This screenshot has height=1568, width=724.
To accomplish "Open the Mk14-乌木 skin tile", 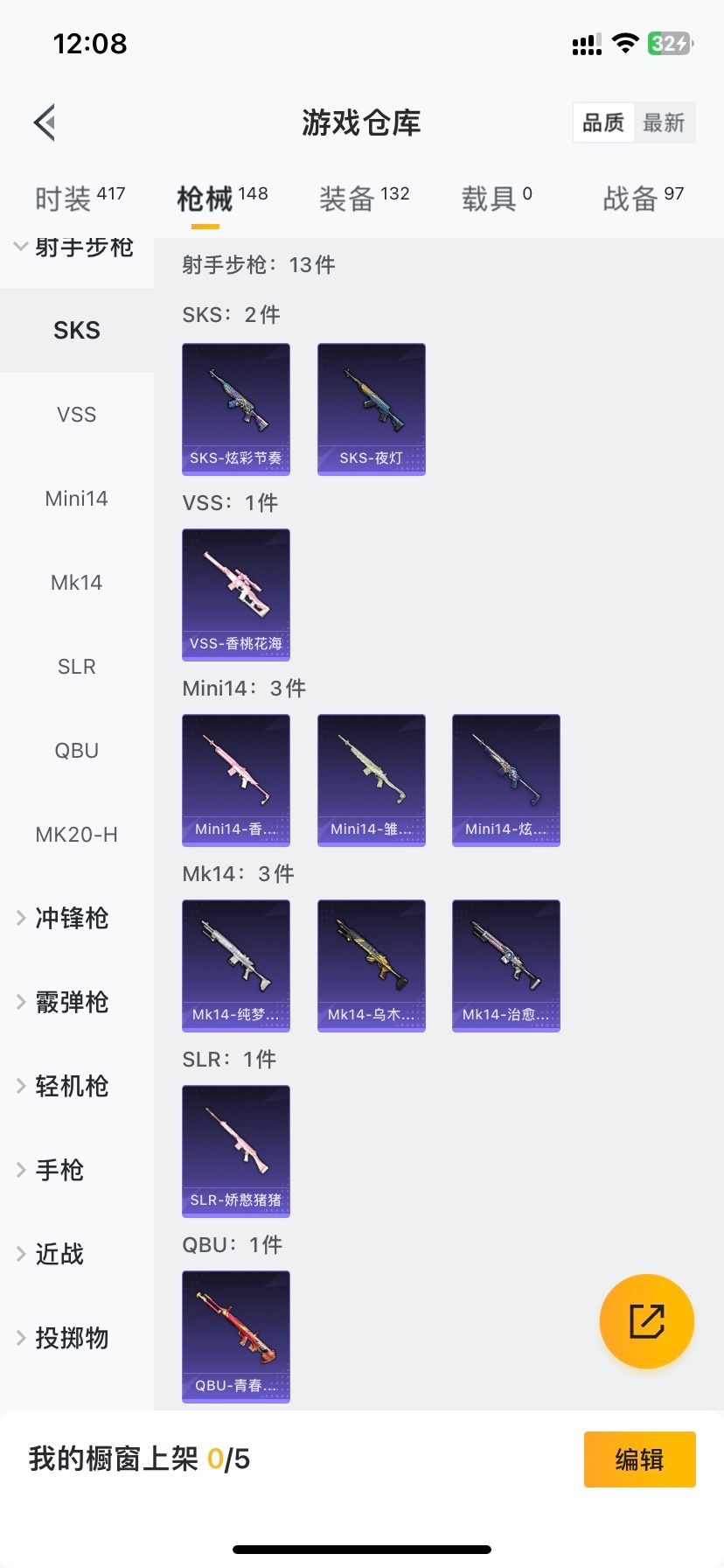I will 372,965.
